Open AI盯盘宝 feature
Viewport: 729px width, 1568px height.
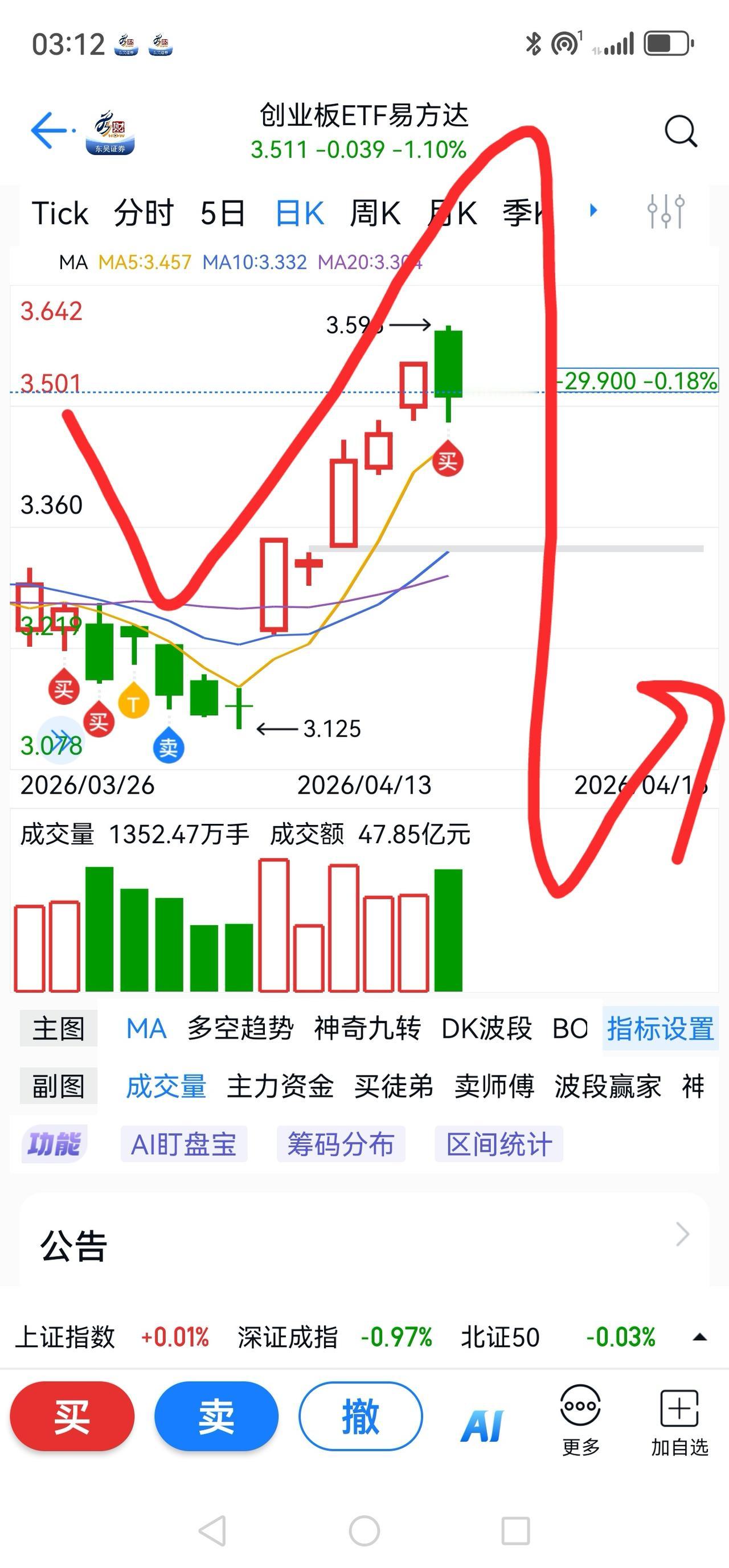pyautogui.click(x=184, y=1144)
